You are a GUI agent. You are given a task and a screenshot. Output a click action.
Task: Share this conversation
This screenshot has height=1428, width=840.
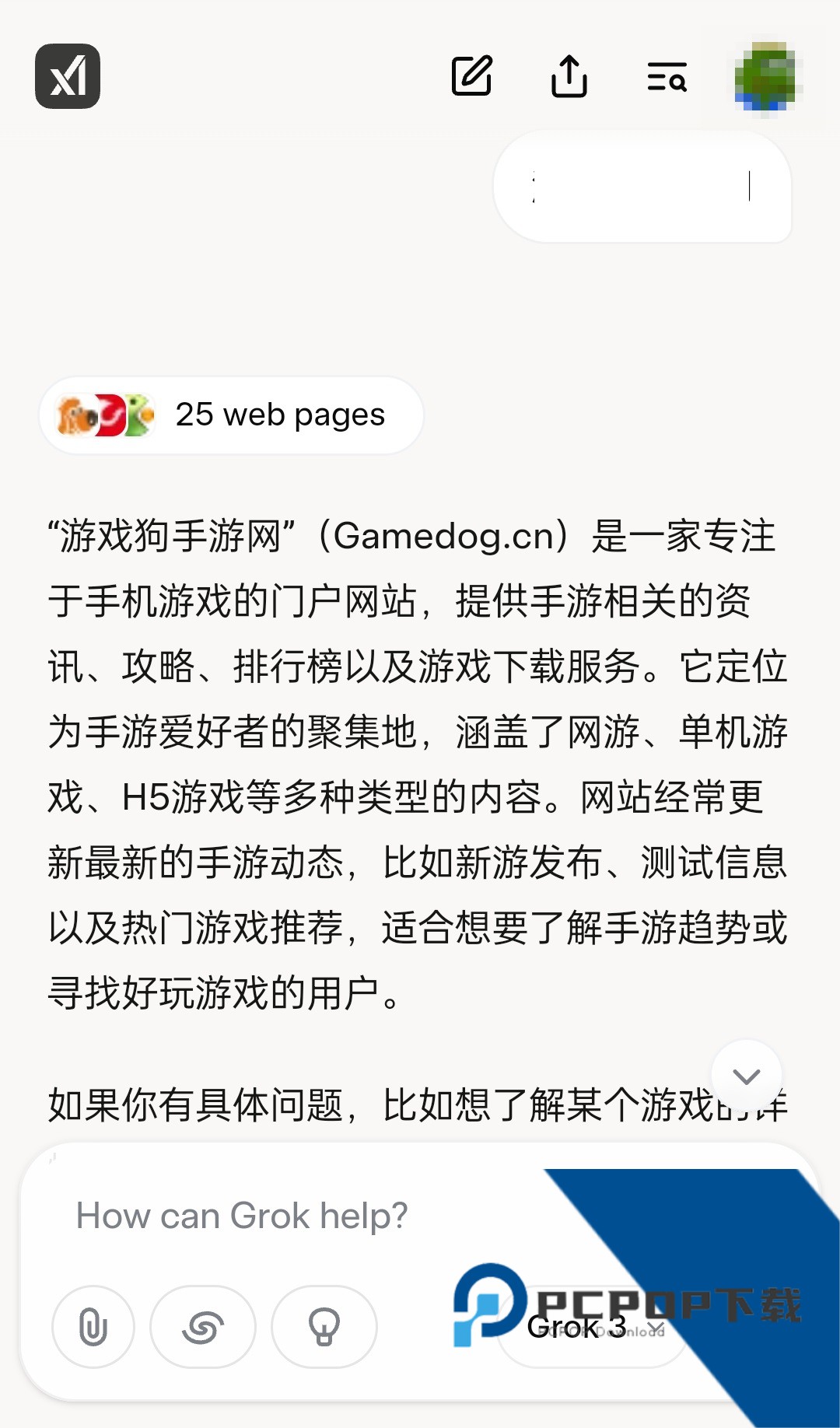[569, 76]
